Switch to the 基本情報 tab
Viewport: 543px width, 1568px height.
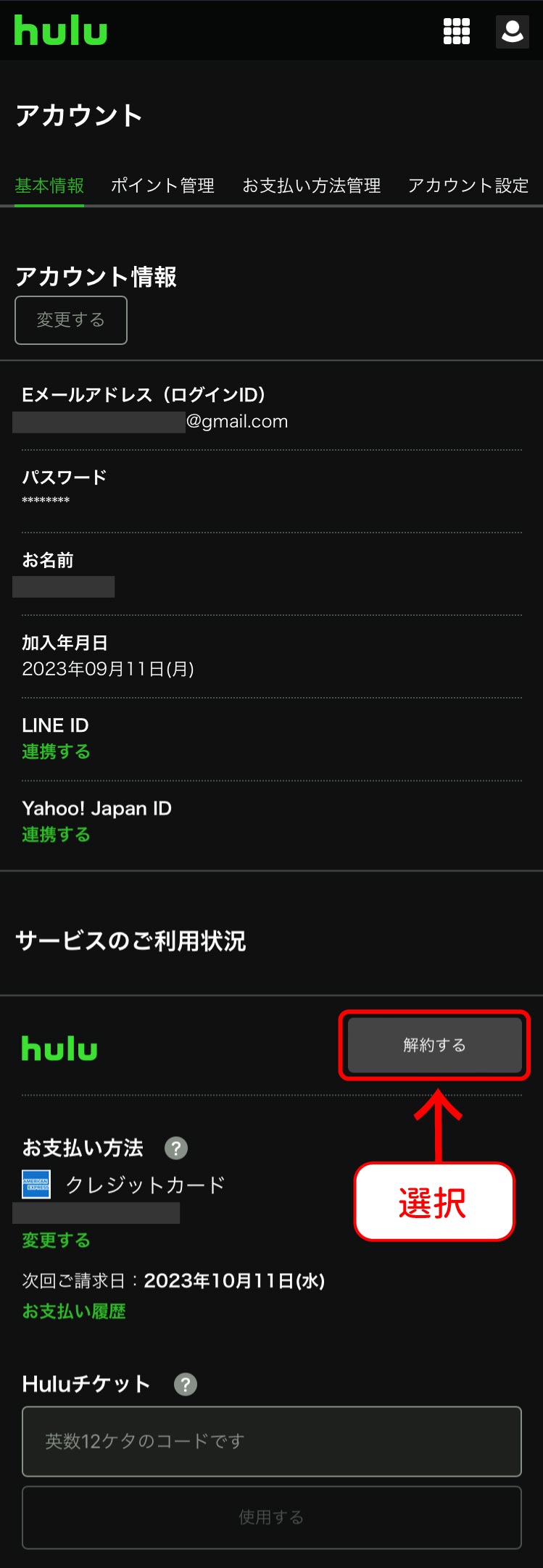[x=49, y=185]
